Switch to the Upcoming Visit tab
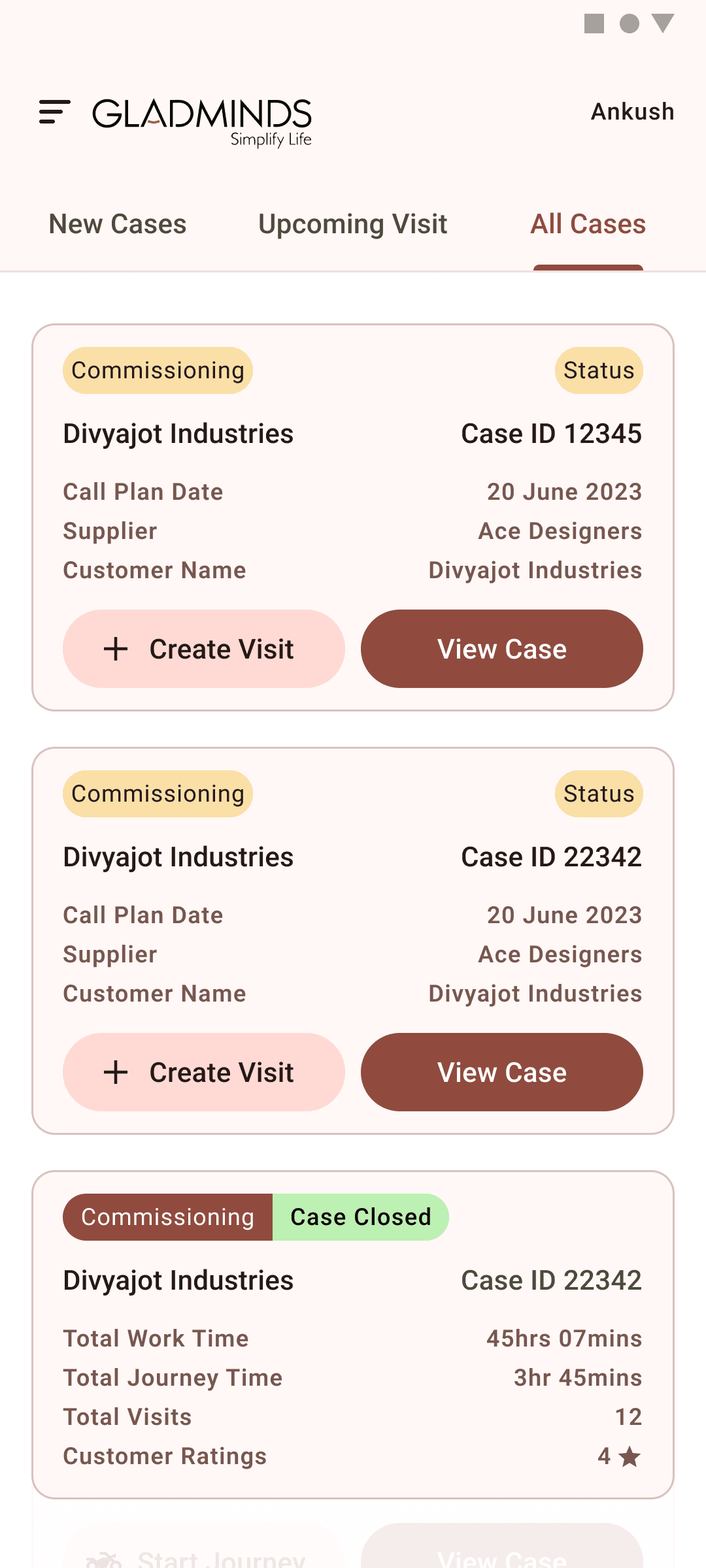706x1568 pixels. pos(353,224)
